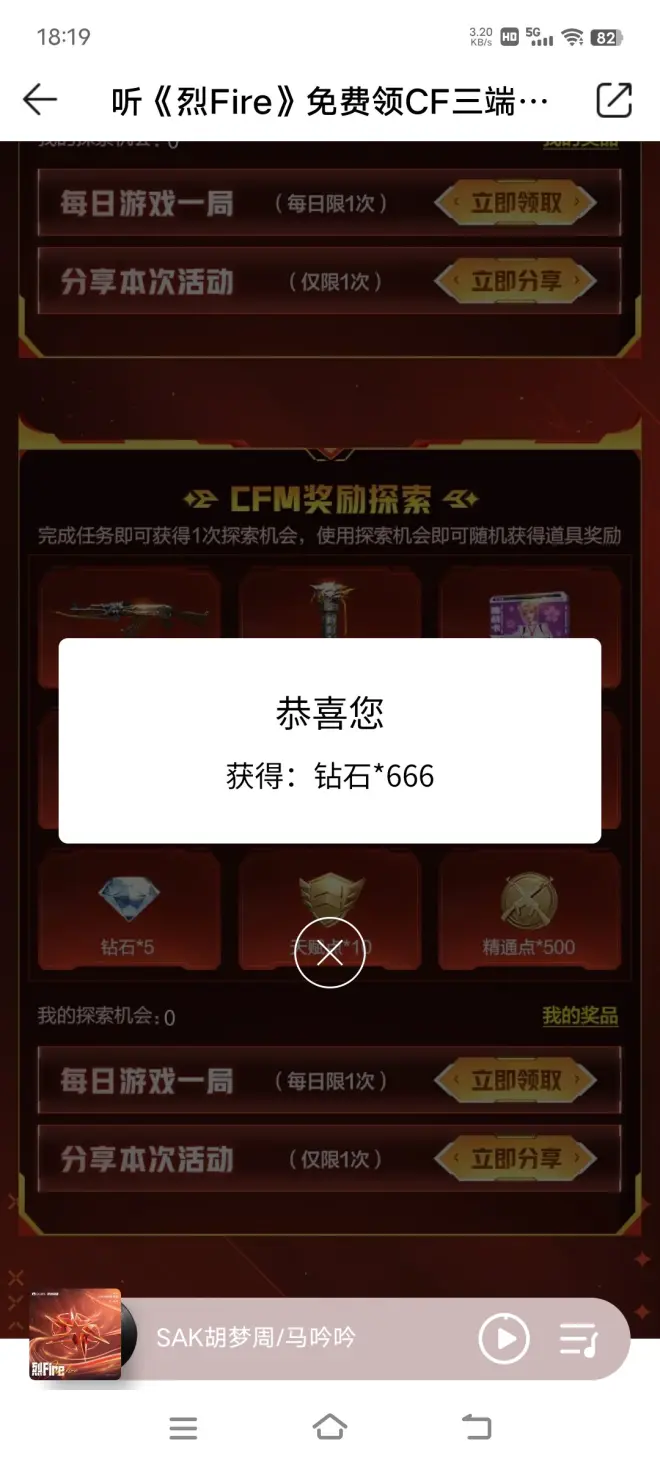Viewport: 660px width, 1467px height.
Task: Tap 立即分享 for 分享本次活动 below the dialog
Action: (x=516, y=1158)
